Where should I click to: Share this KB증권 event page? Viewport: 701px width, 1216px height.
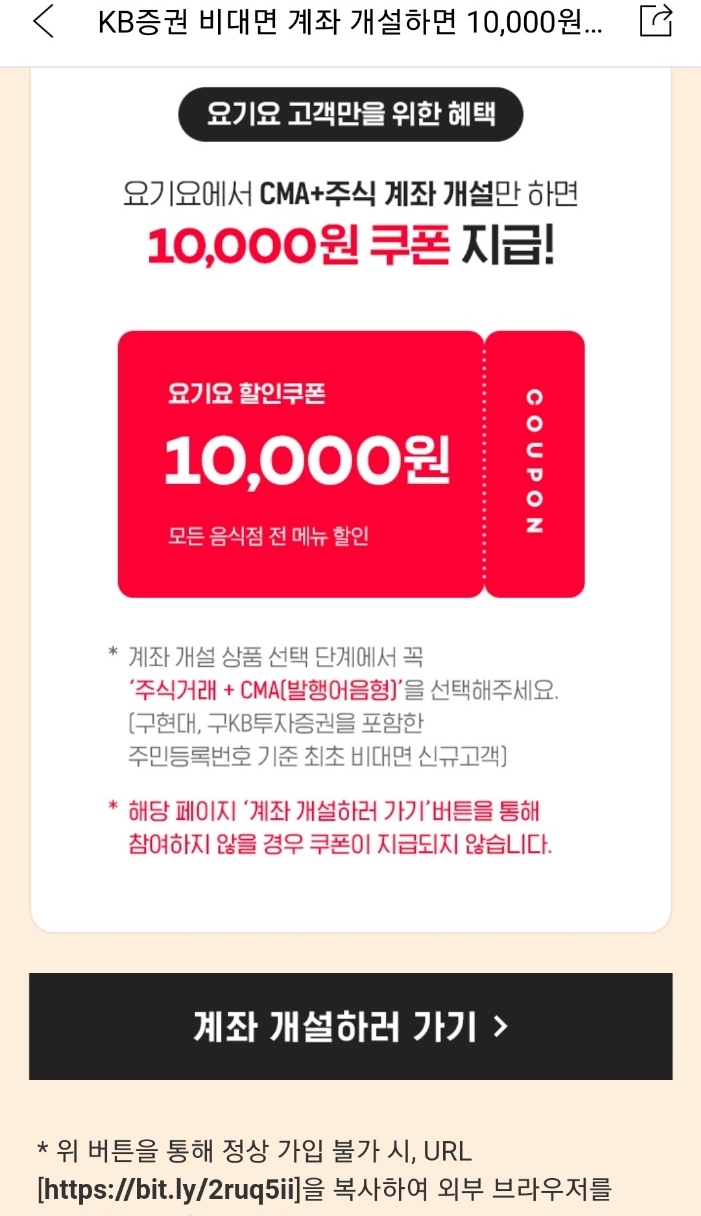656,22
